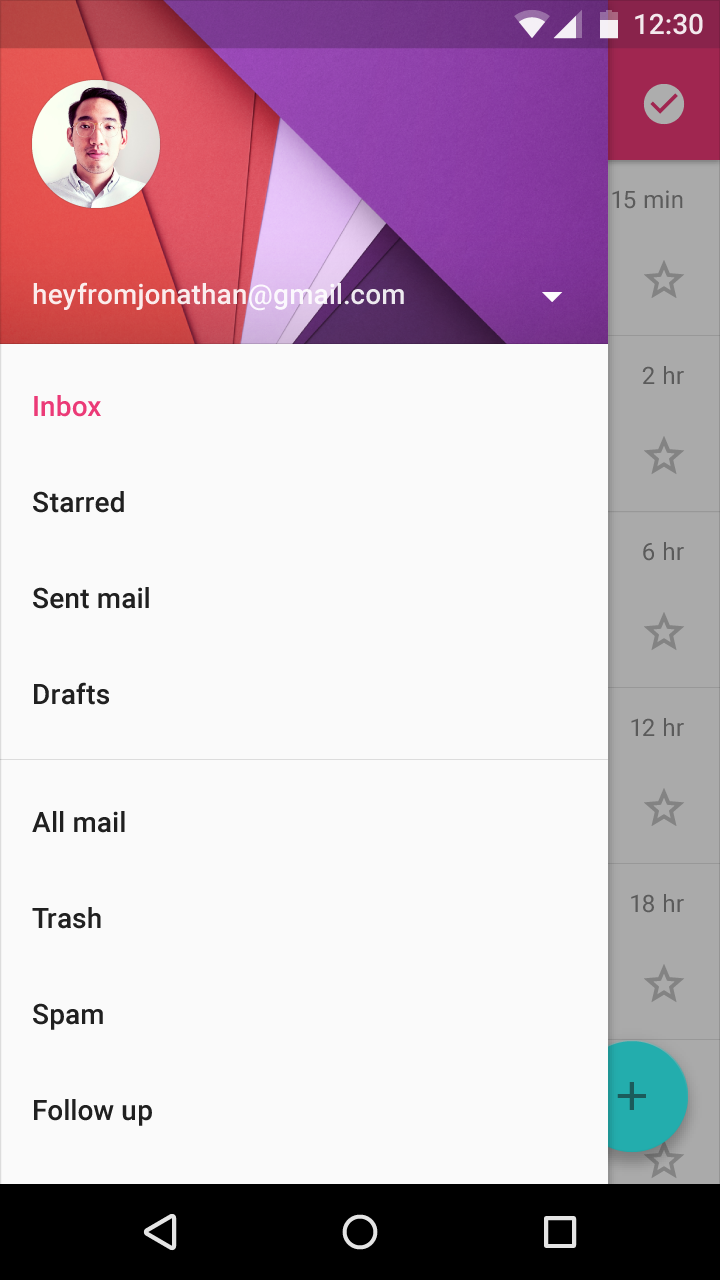720x1280 pixels.
Task: Open the Spam folder
Action: coord(304,1014)
